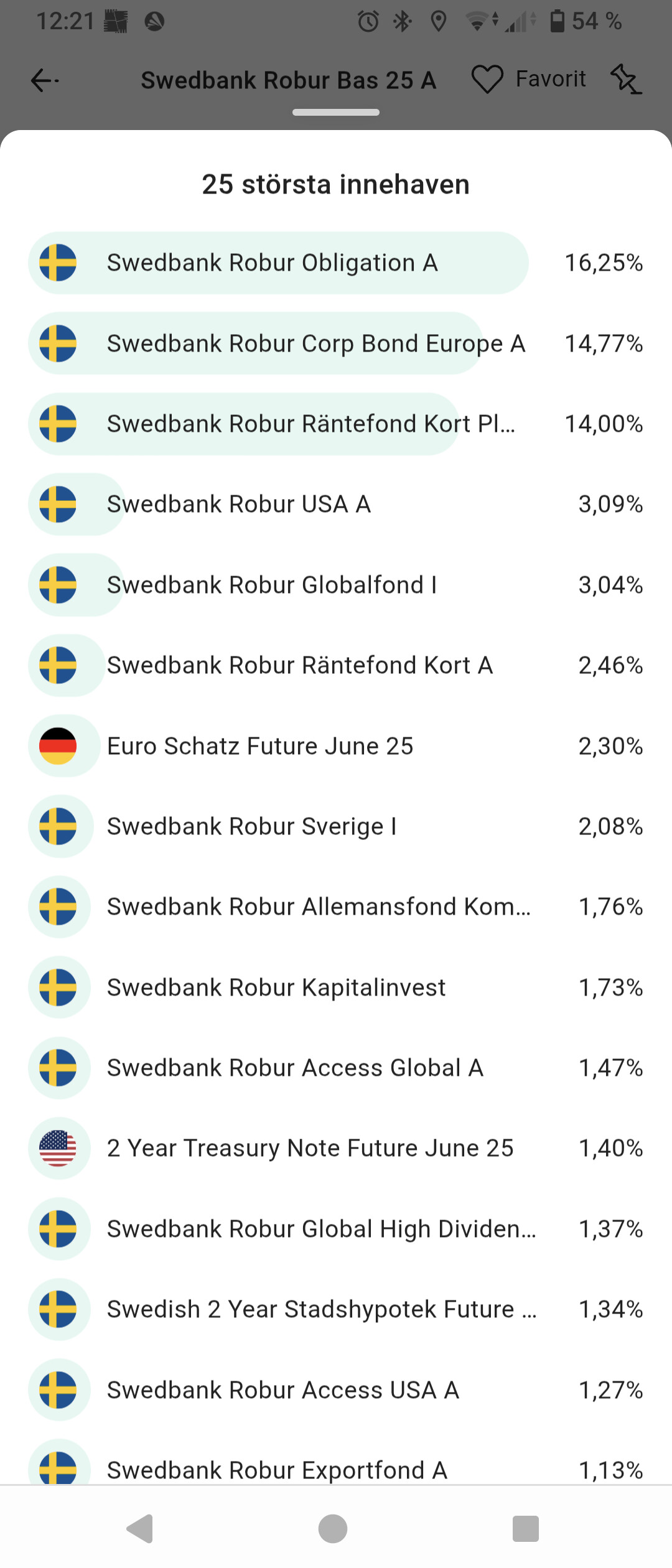Open 2 Year Treasury Note Future June 25
The height and width of the screenshot is (1568, 672).
(310, 1148)
